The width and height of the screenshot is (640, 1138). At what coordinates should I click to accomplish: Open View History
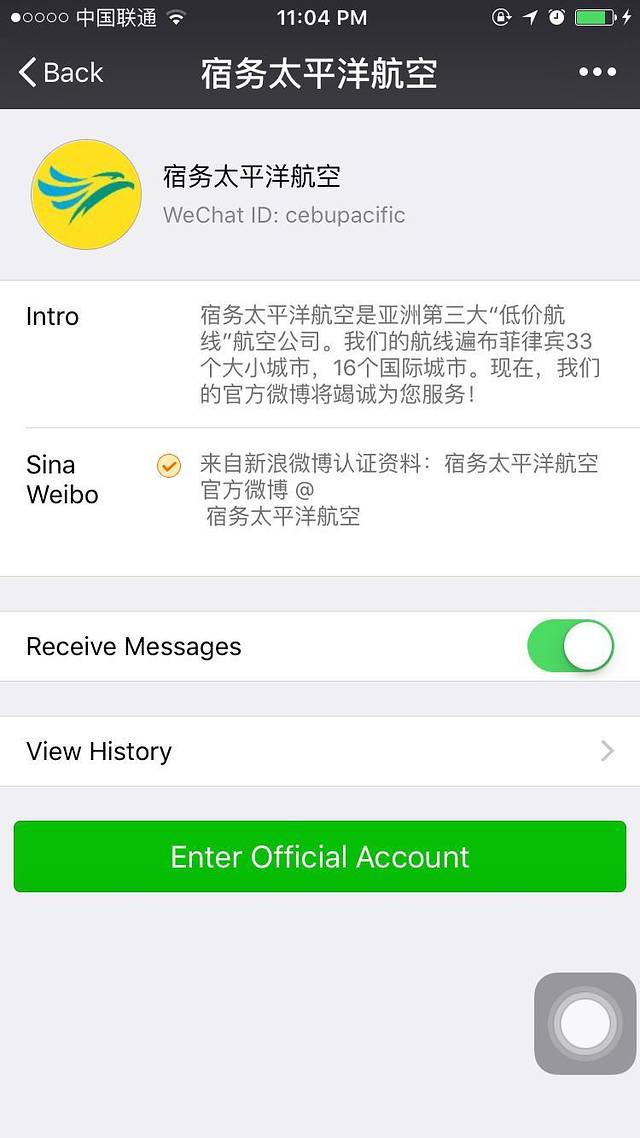tap(320, 751)
